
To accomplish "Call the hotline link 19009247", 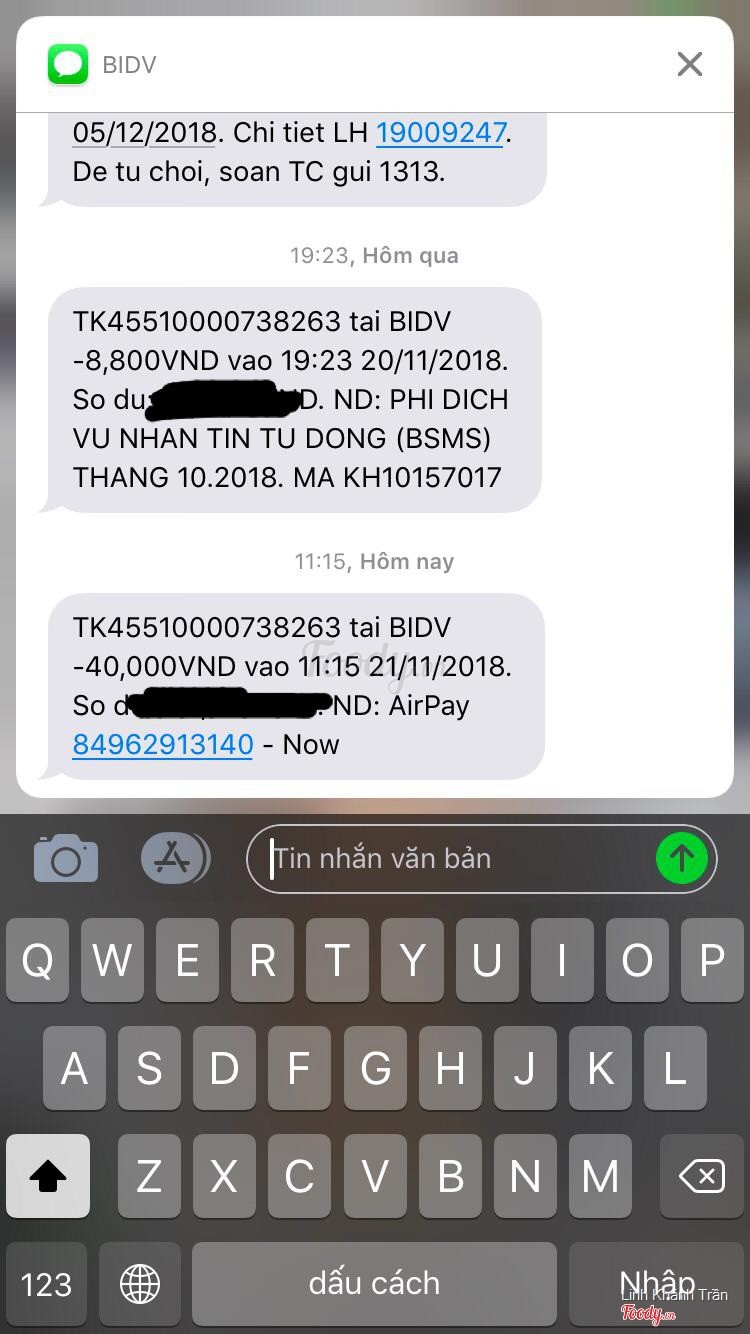I will [441, 132].
